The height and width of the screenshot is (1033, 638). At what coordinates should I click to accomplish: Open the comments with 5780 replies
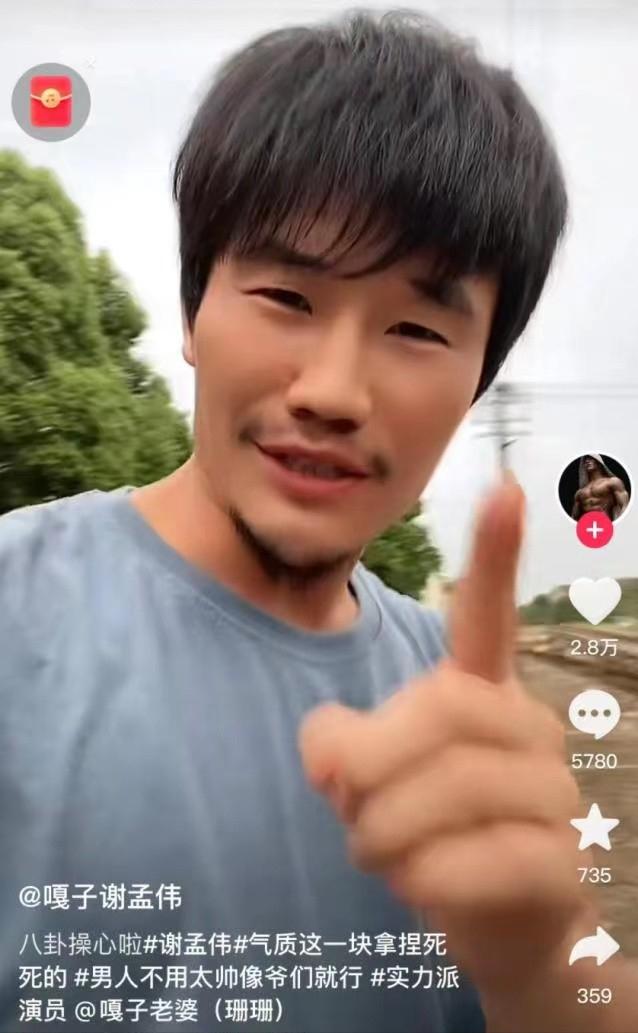point(594,716)
